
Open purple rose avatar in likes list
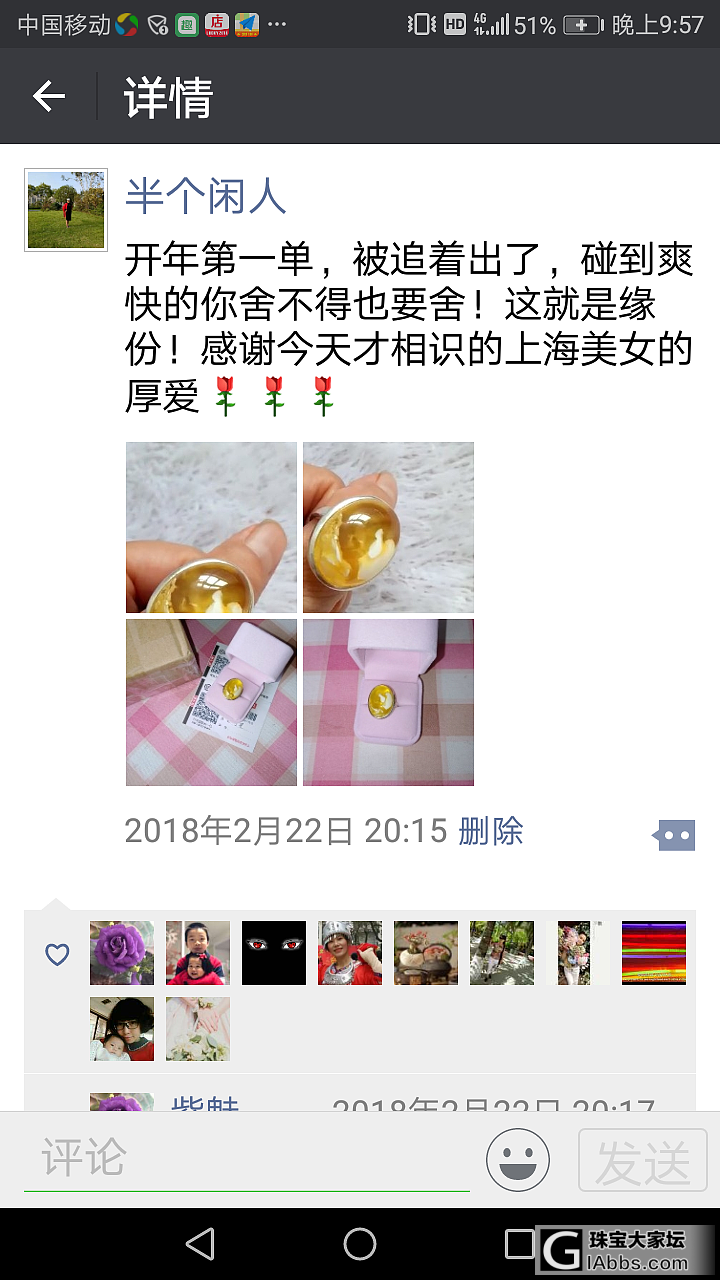pos(122,953)
